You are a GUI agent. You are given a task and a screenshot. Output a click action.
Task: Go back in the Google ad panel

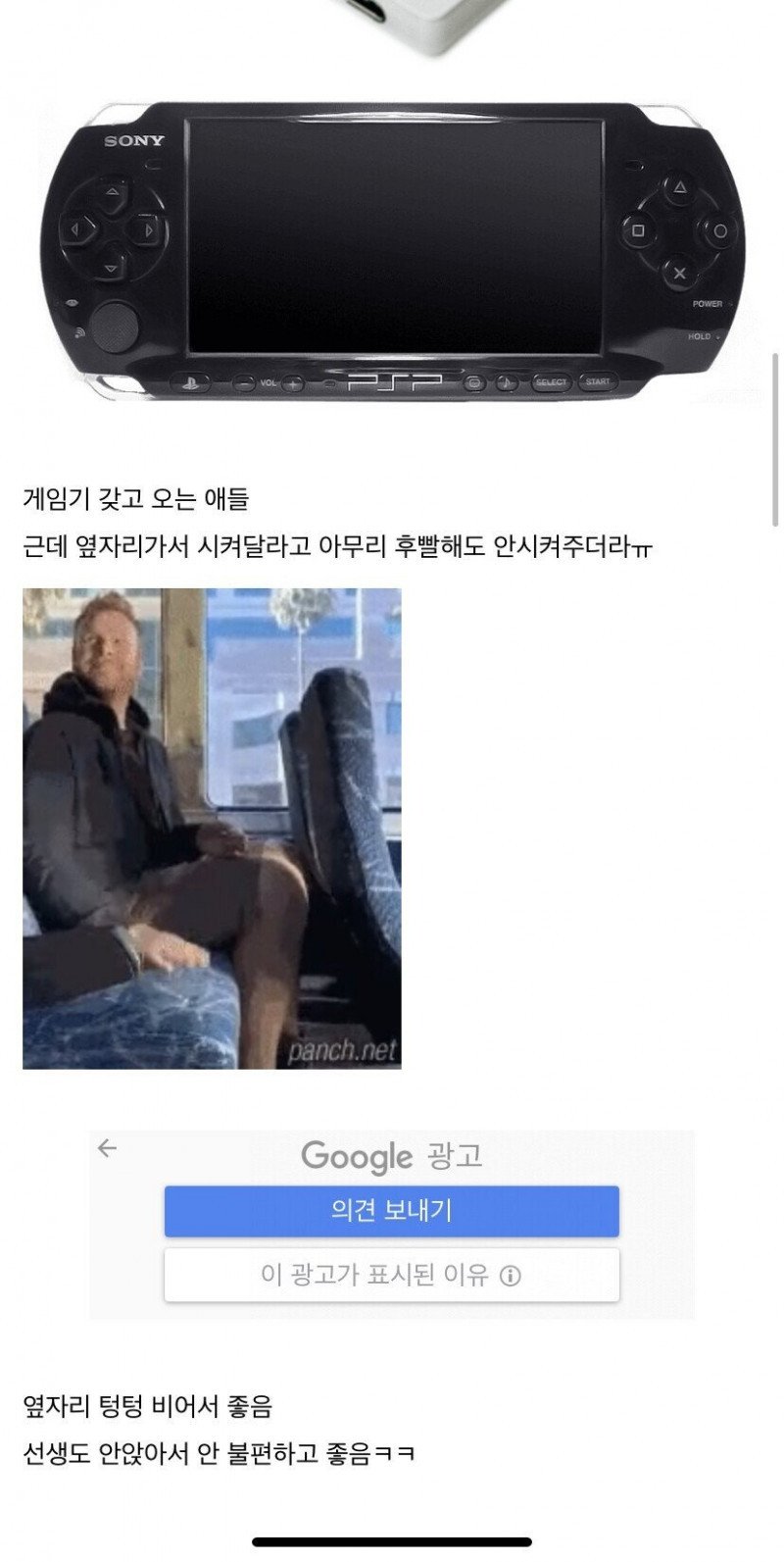click(108, 1149)
